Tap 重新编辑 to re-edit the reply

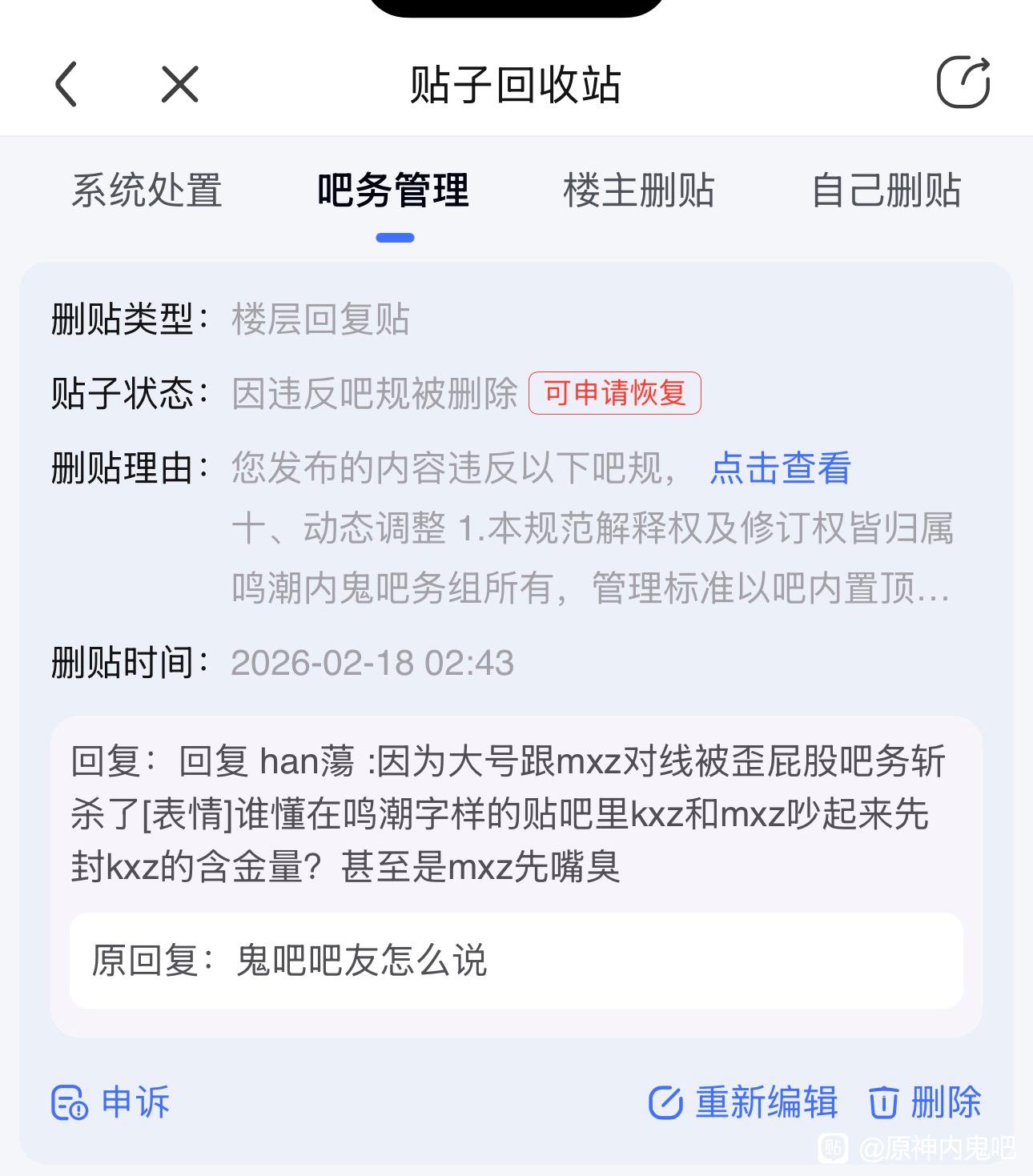pyautogui.click(x=743, y=1102)
